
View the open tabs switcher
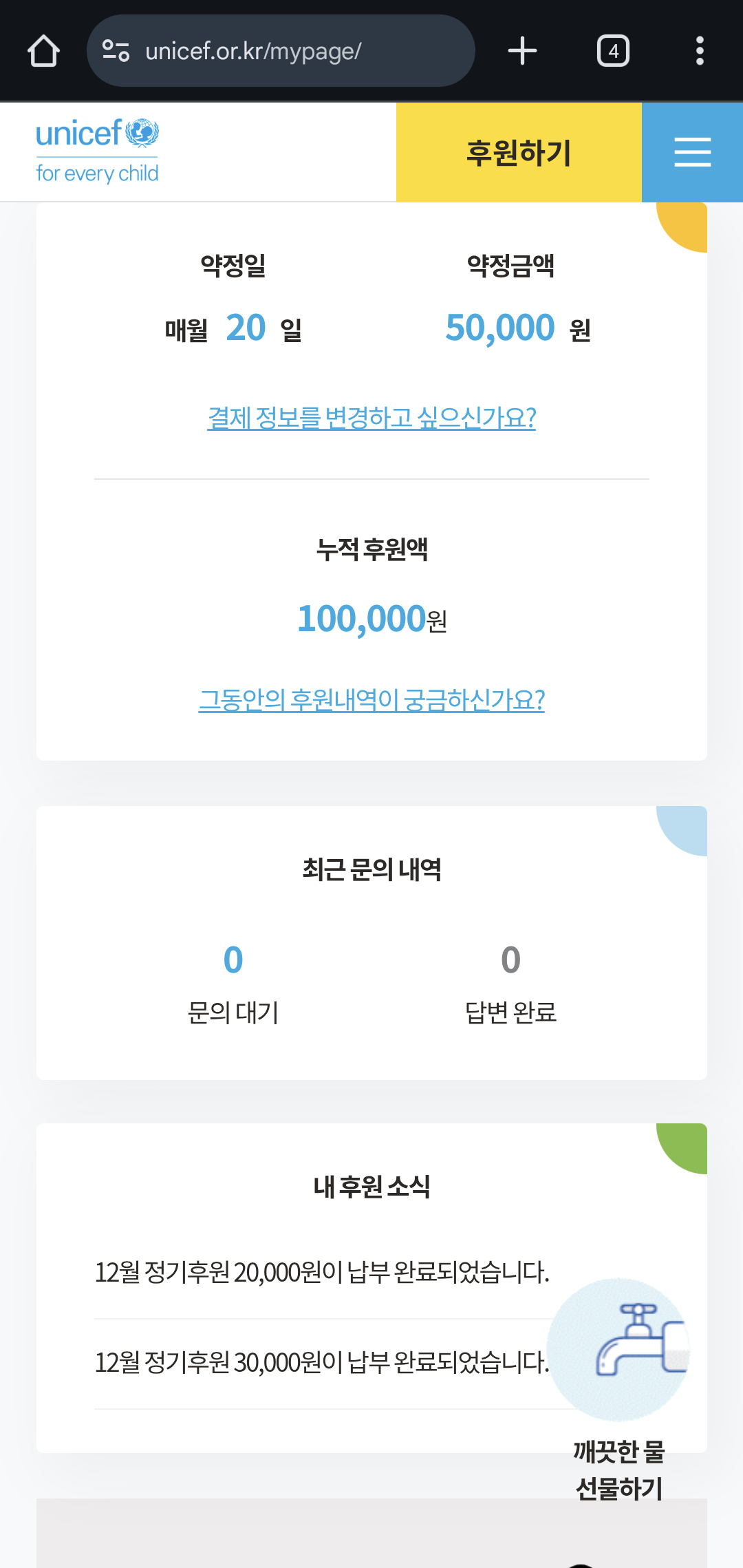point(613,51)
